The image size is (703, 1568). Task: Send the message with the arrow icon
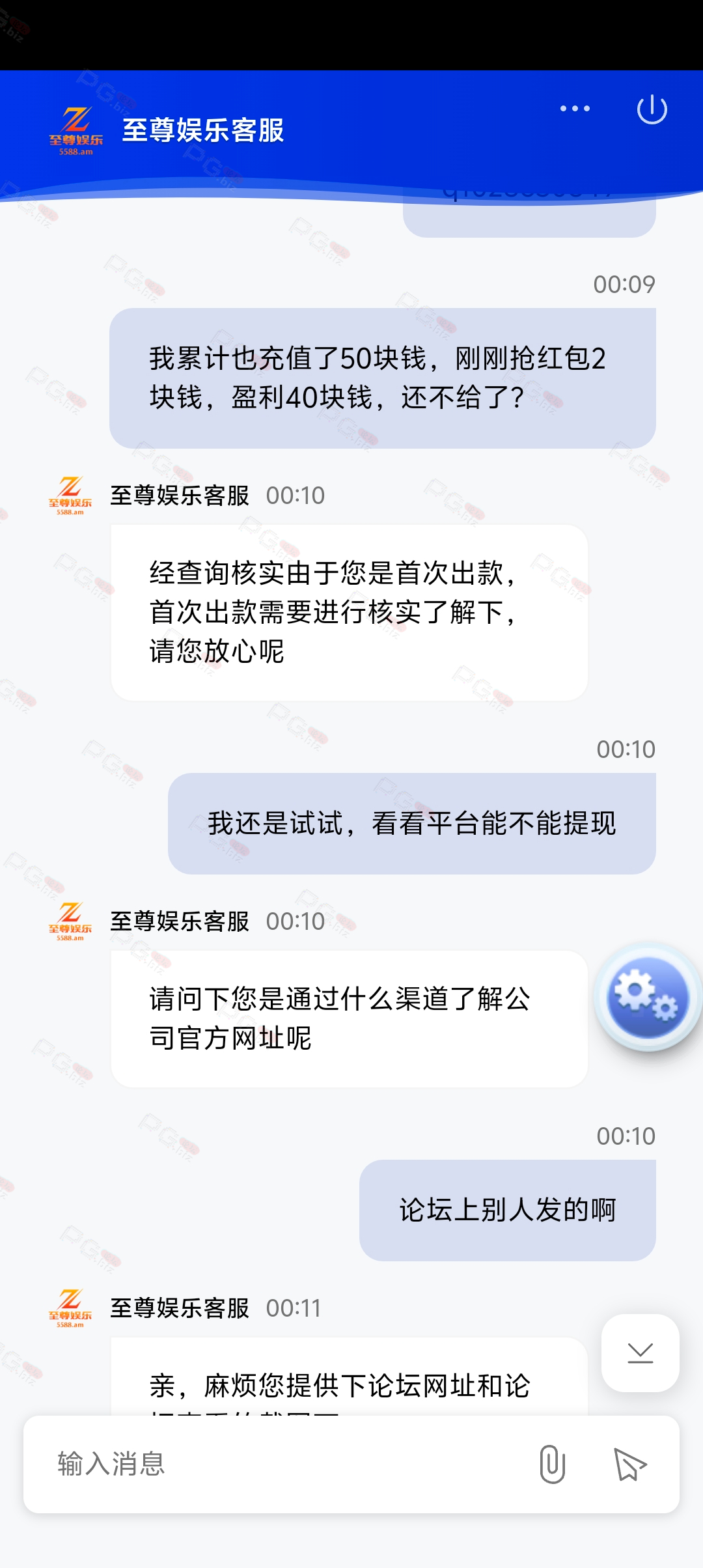tap(630, 1464)
